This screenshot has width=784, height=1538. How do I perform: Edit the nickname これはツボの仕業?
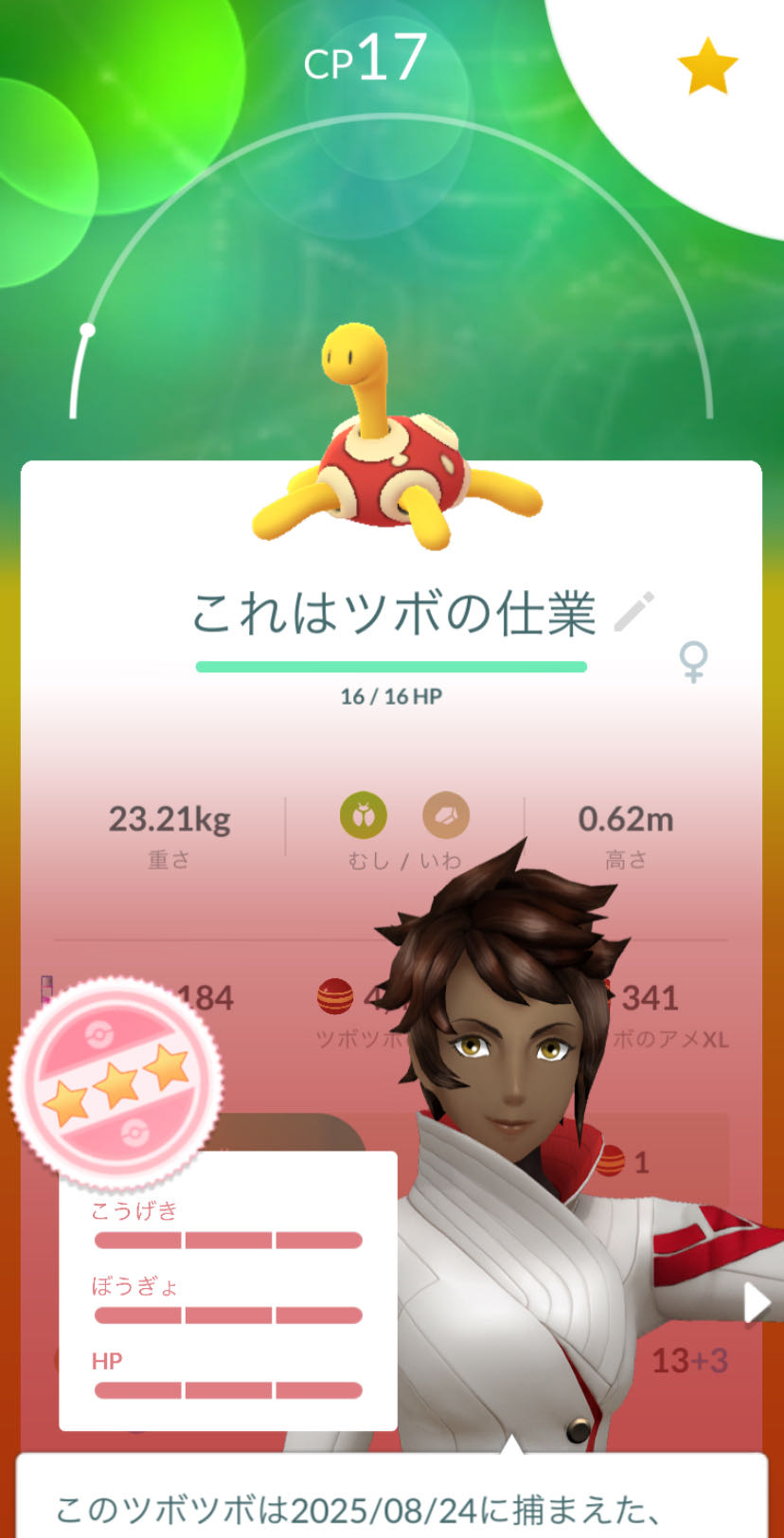tap(633, 612)
